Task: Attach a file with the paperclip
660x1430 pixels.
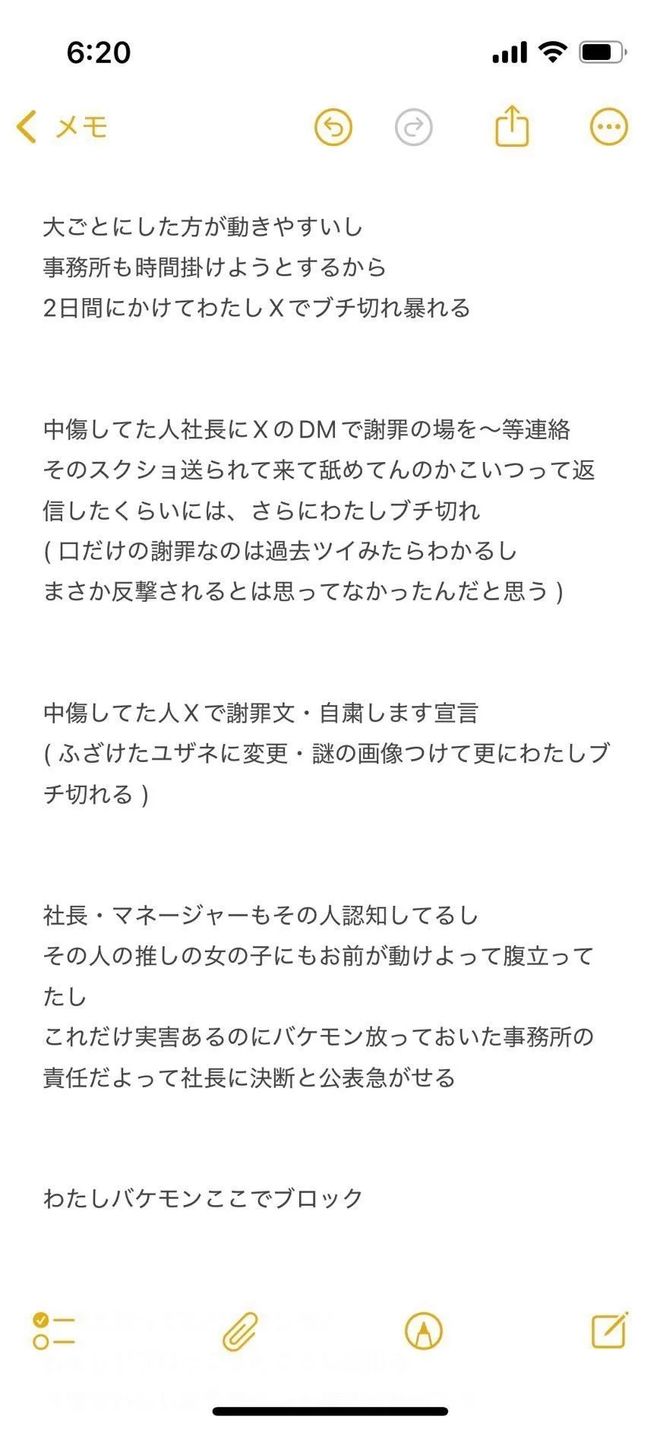Action: (240, 1331)
